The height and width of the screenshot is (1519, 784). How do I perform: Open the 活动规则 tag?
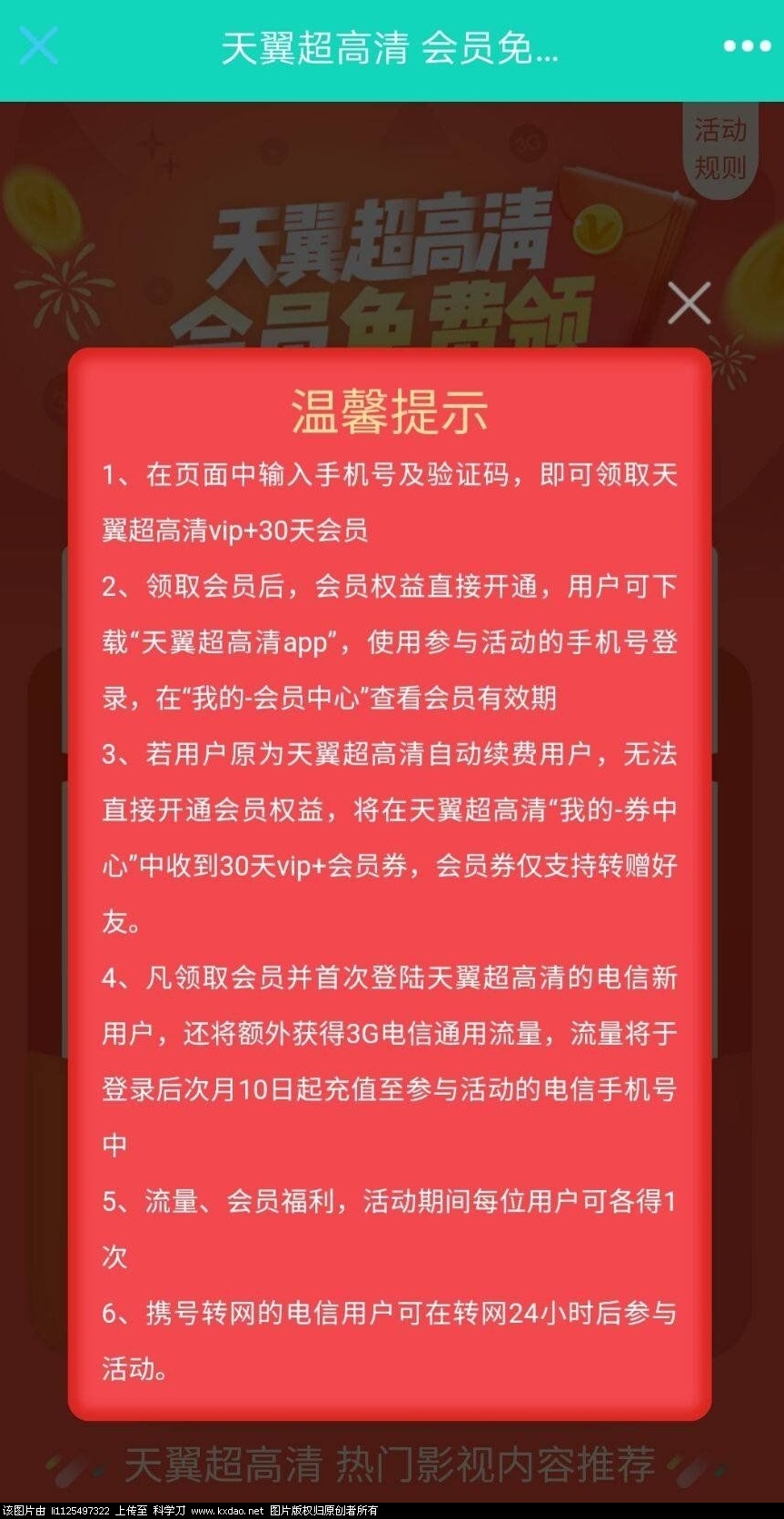[719, 149]
